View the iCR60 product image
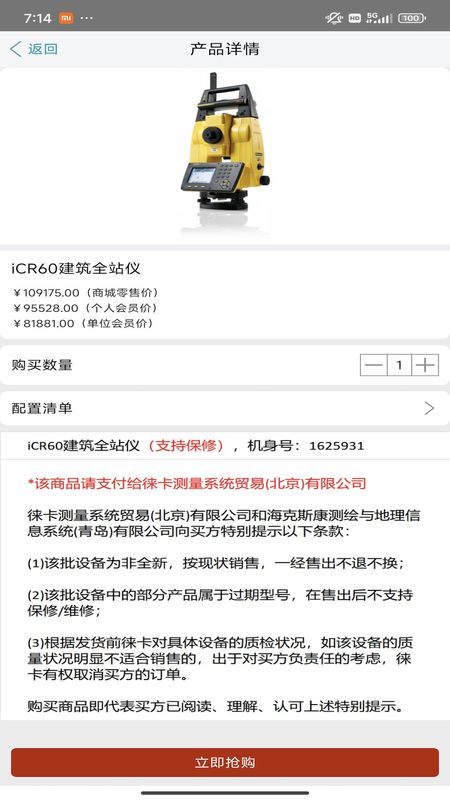 225,151
